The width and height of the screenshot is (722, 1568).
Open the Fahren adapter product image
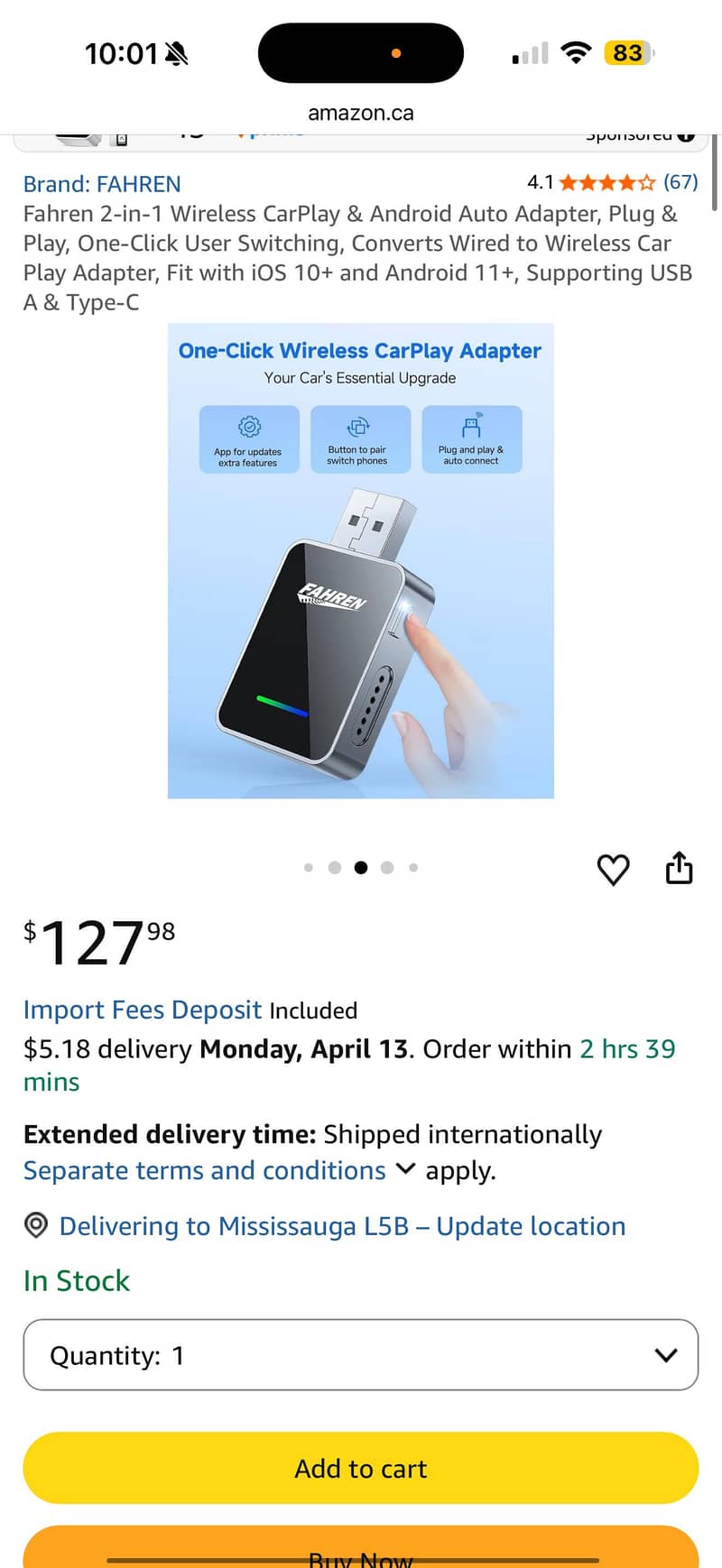tap(360, 560)
